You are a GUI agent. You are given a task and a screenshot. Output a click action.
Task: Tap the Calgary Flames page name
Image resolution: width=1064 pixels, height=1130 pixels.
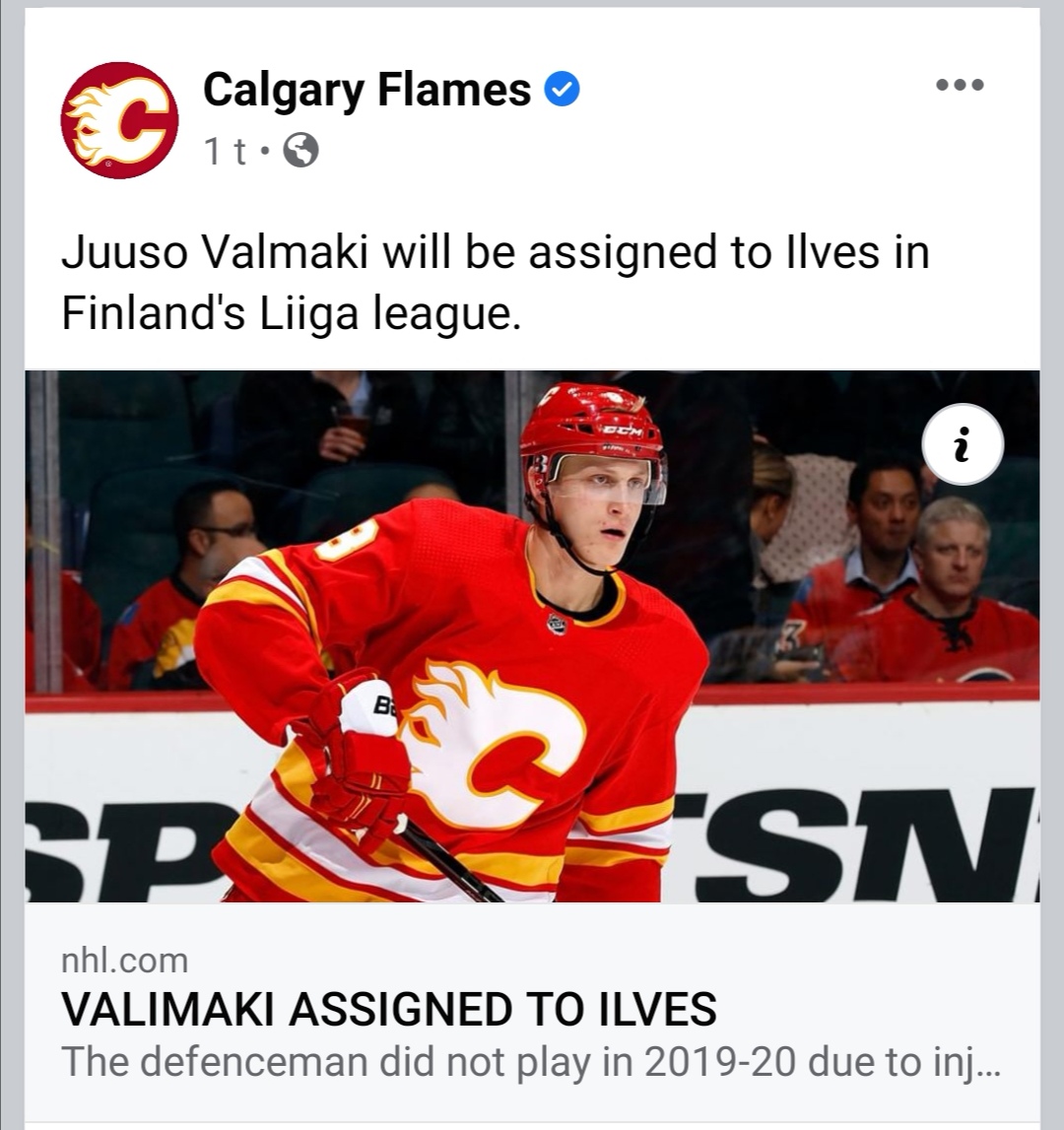366,91
